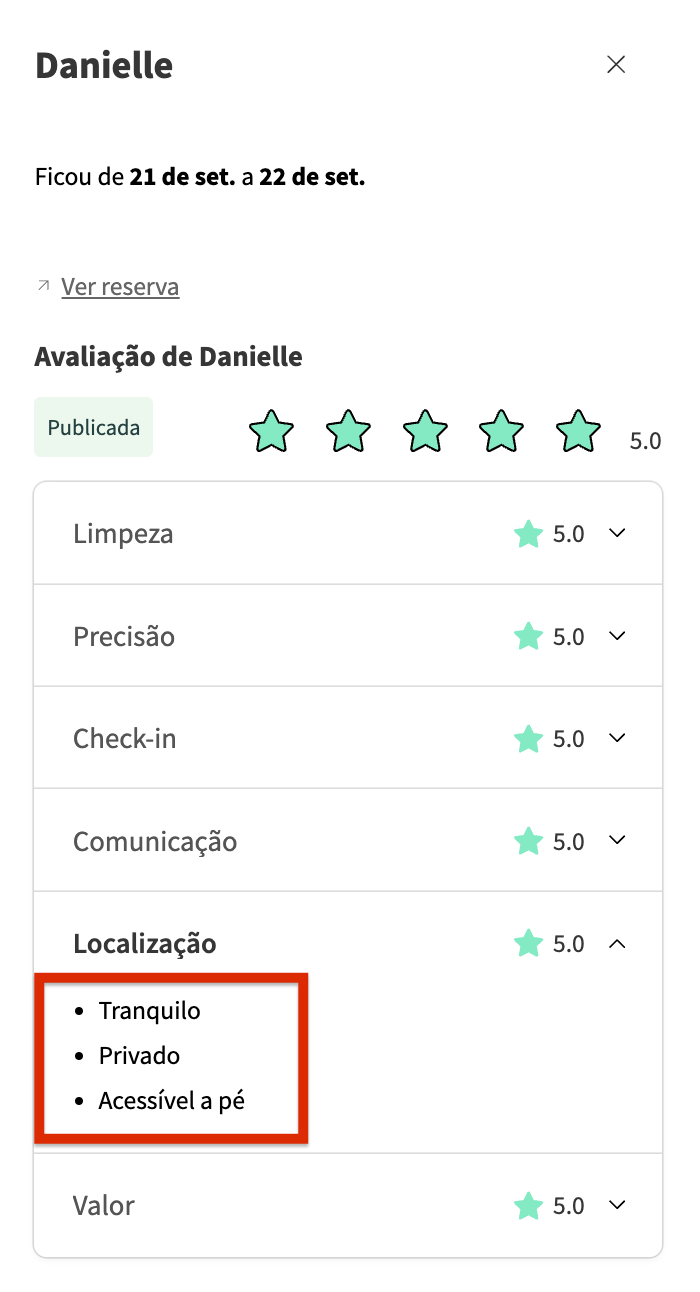Collapse the Localização section

[x=617, y=943]
